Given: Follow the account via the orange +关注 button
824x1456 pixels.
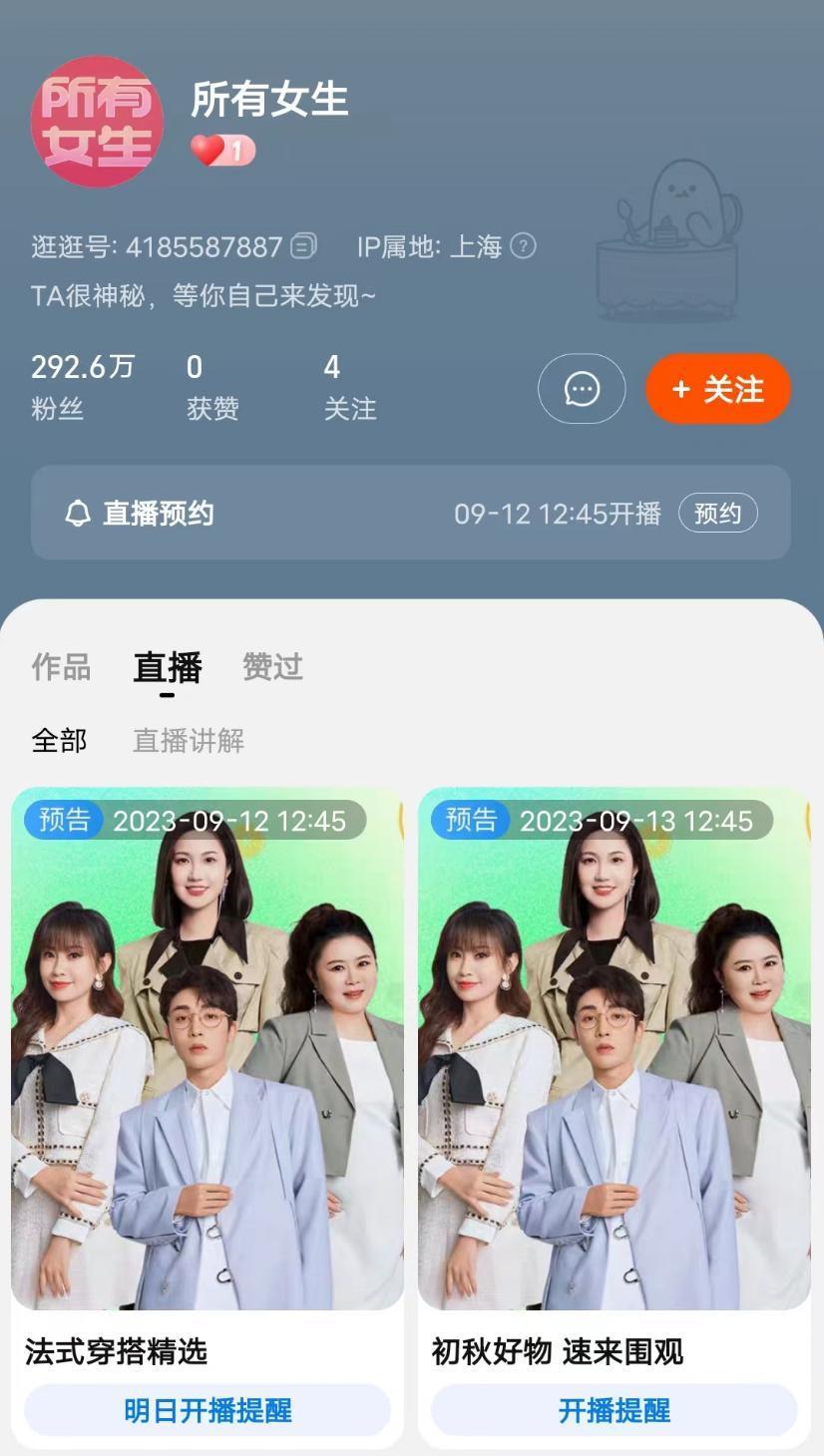Looking at the screenshot, I should click(717, 389).
